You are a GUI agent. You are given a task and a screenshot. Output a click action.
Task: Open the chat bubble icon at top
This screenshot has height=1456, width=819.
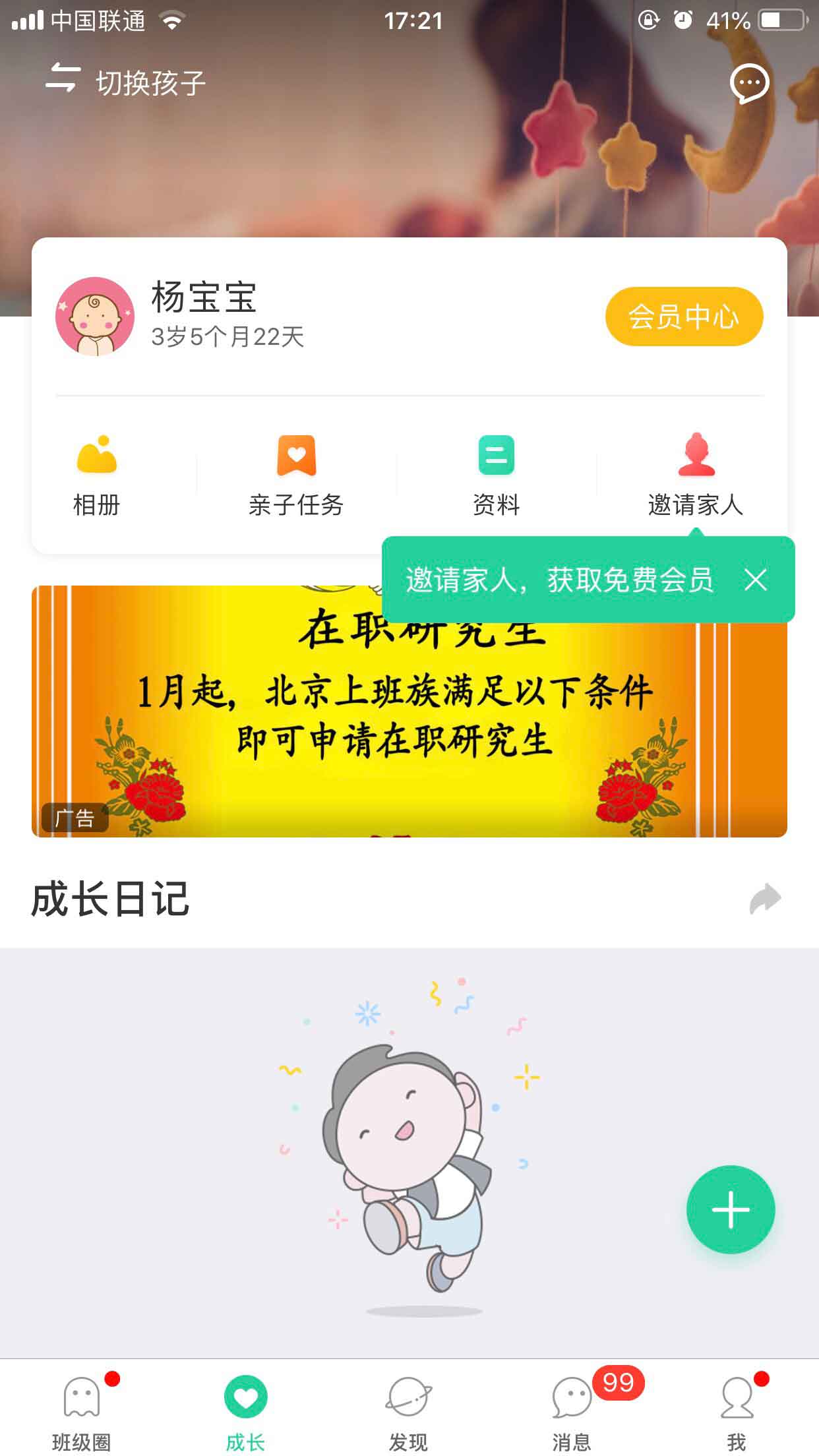click(x=749, y=83)
